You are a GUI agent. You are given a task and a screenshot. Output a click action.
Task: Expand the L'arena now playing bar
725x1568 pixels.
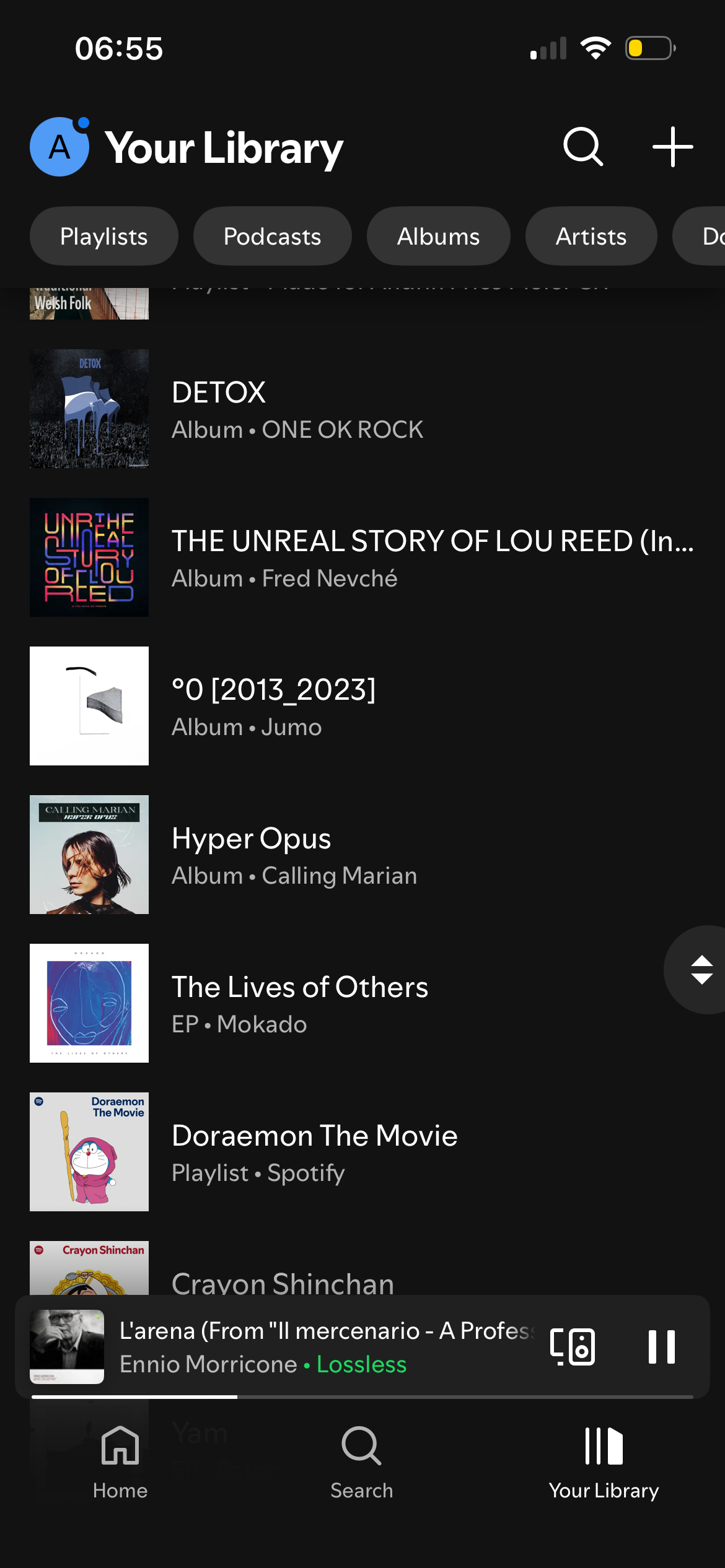pos(322,1346)
